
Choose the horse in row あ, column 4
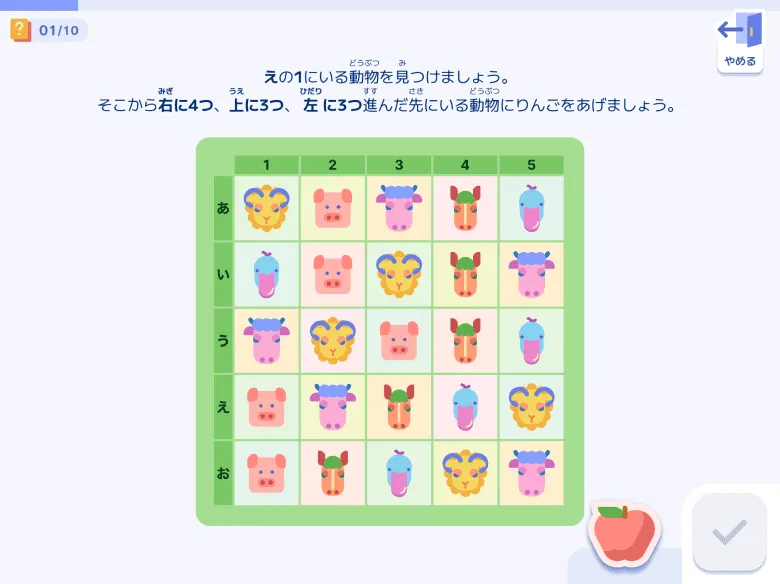(465, 208)
